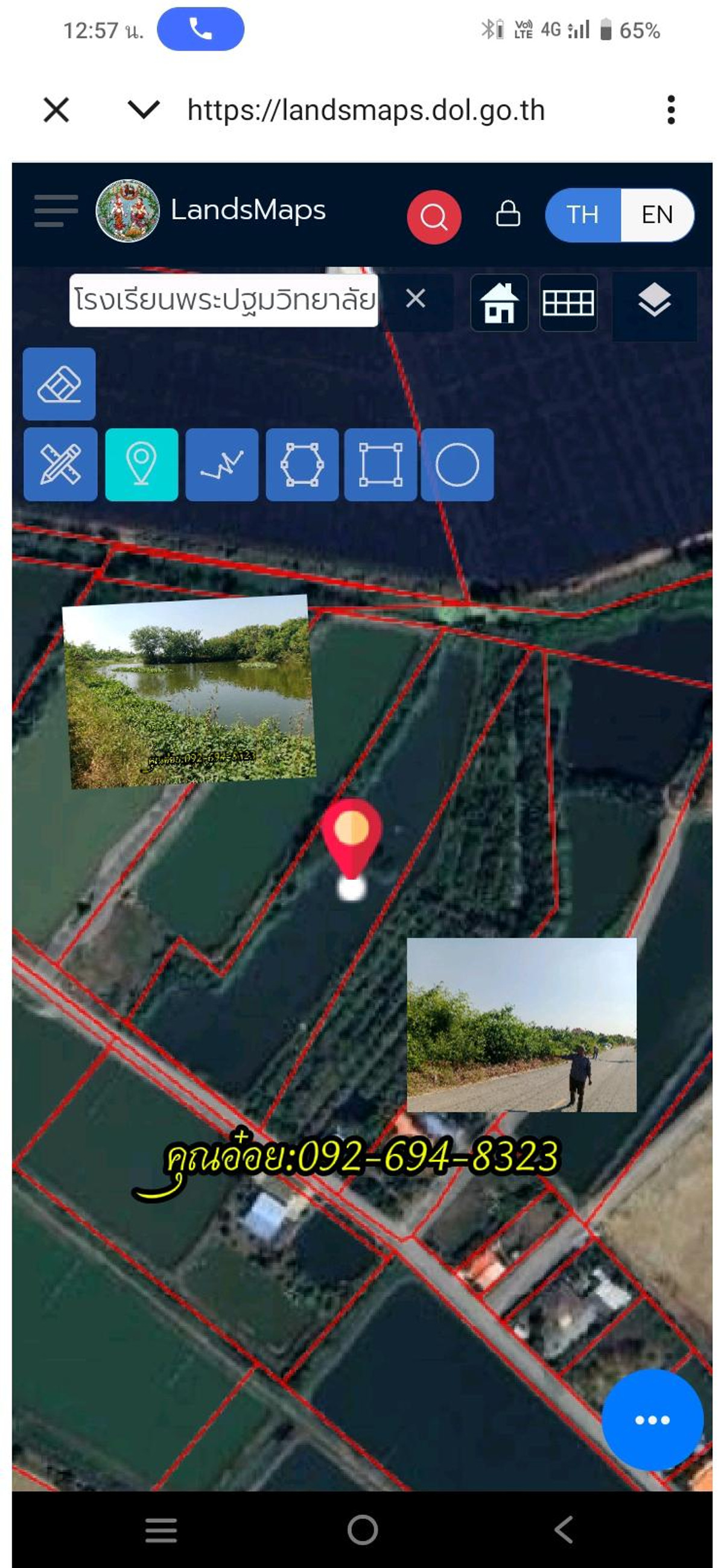724x1568 pixels.
Task: Open the browser overflow menu
Action: [670, 110]
